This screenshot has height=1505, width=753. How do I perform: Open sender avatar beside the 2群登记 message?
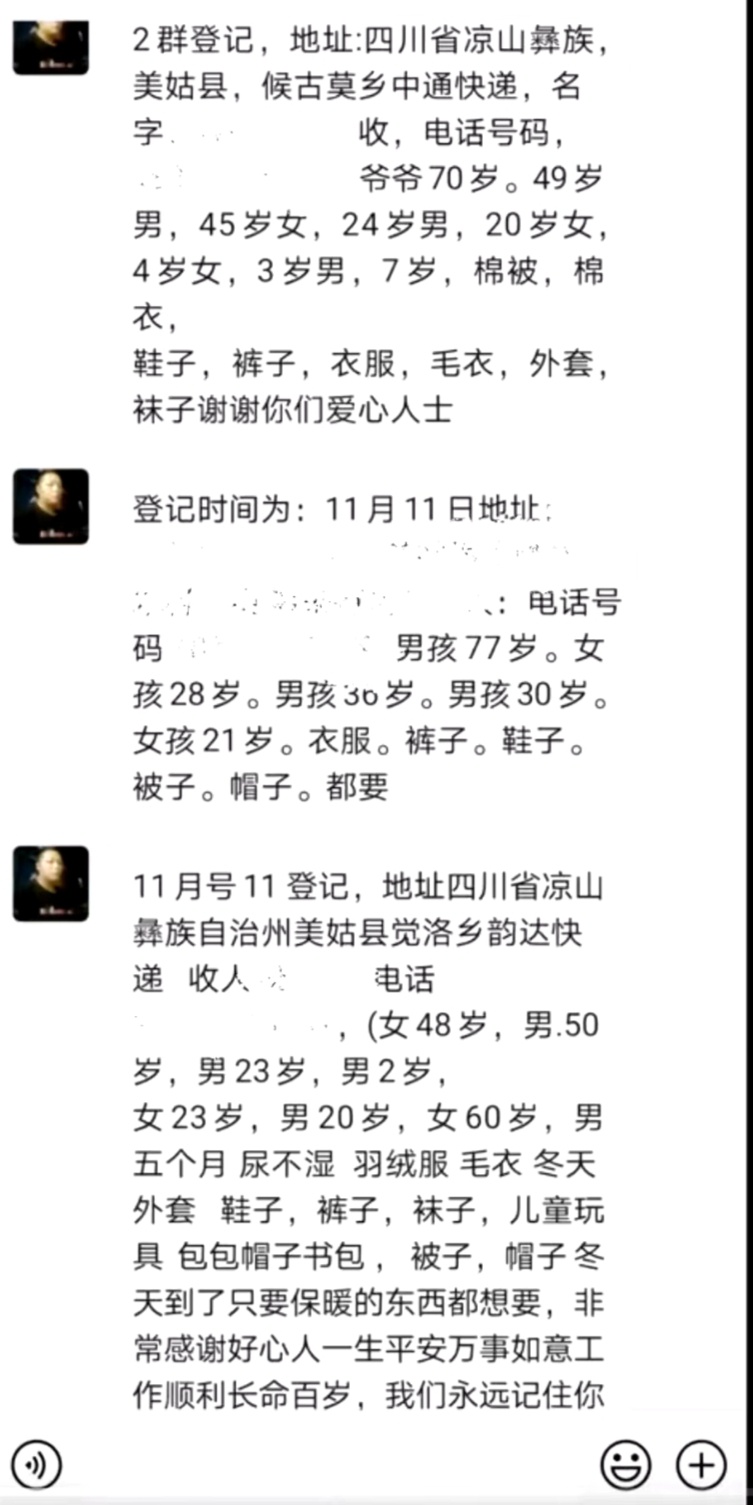click(50, 46)
